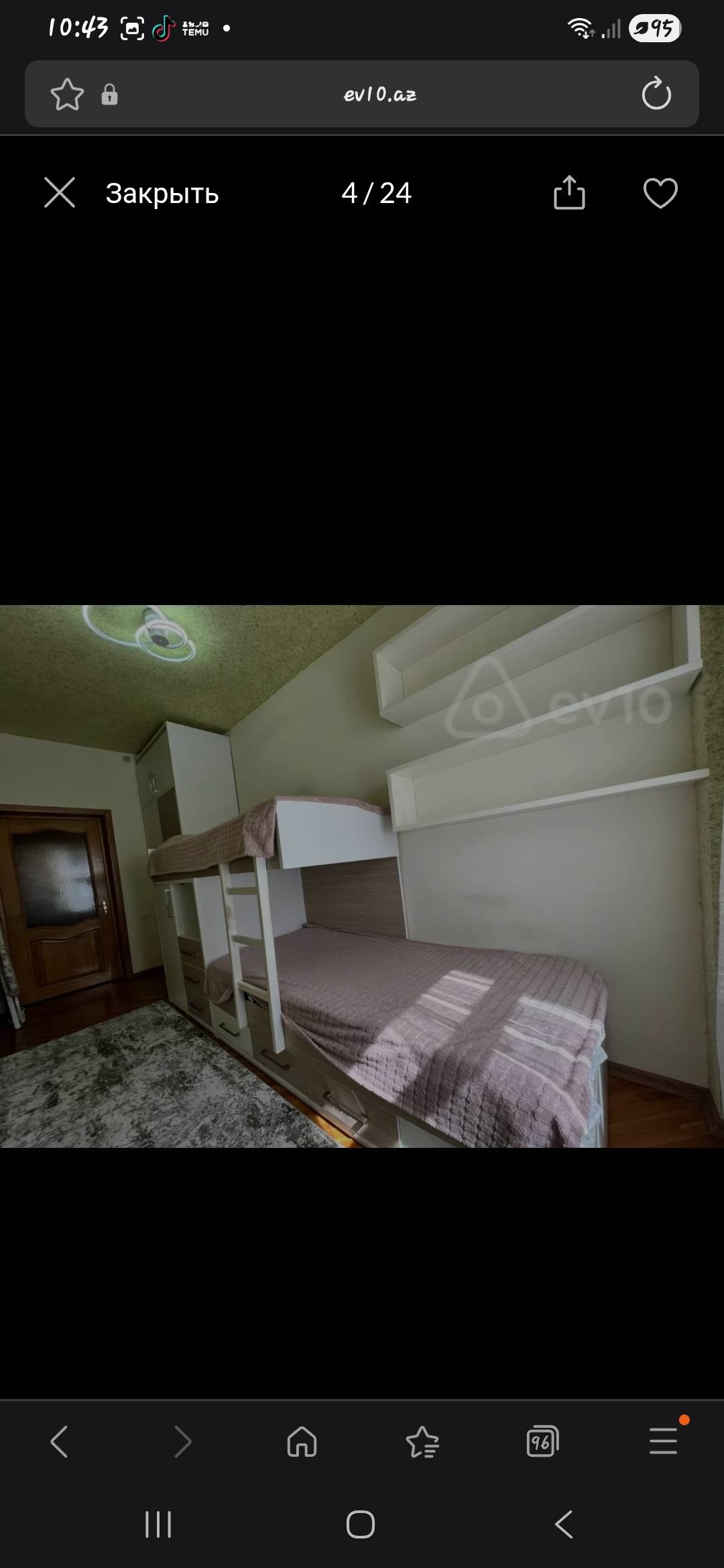Open the browser home page
The height and width of the screenshot is (1568, 724).
tap(302, 1441)
